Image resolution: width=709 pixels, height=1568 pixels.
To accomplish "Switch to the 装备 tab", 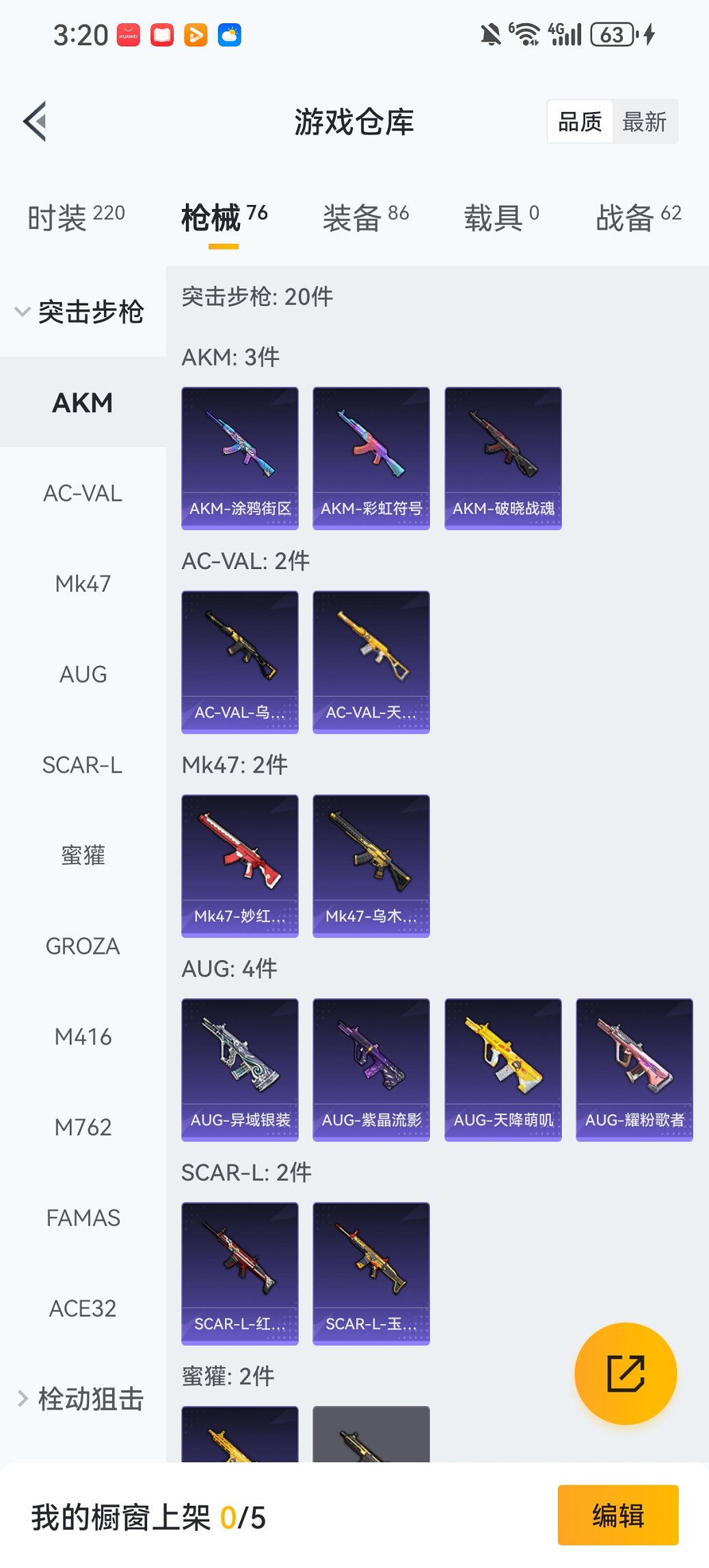I will [365, 218].
